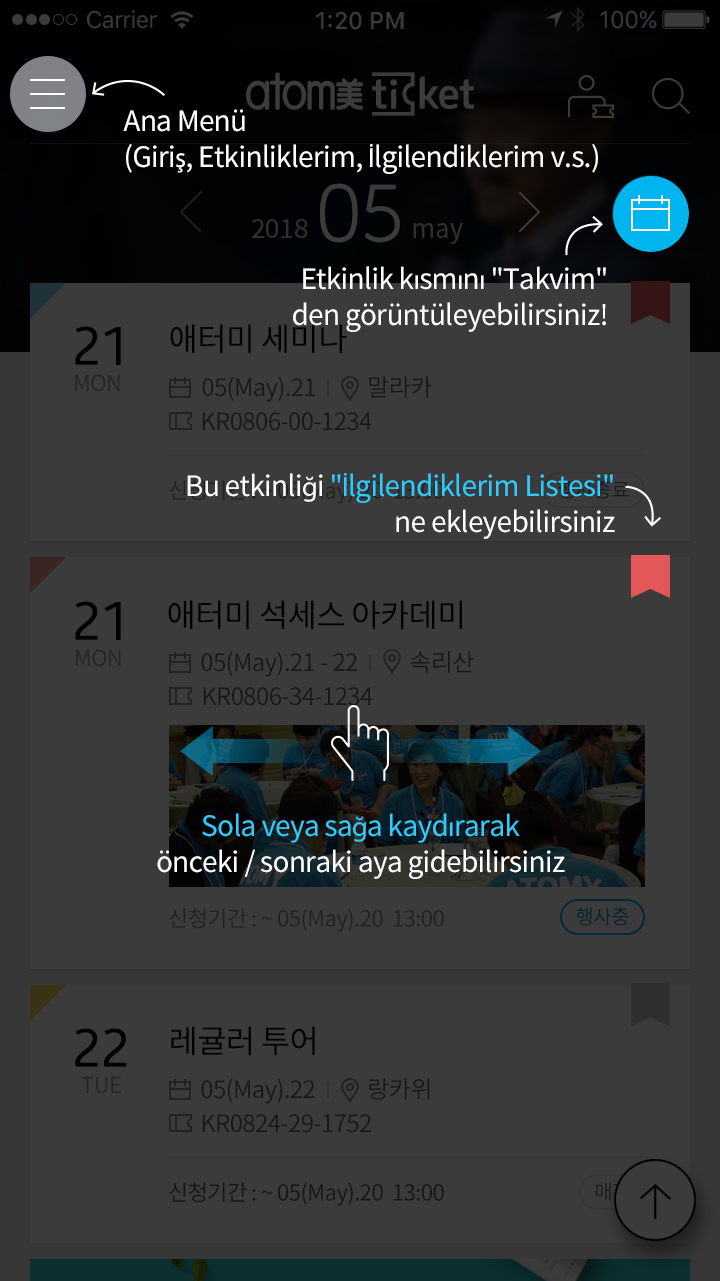Bookmark the 레귤러 투어 event
Viewport: 720px width, 1281px height.
(650, 1004)
